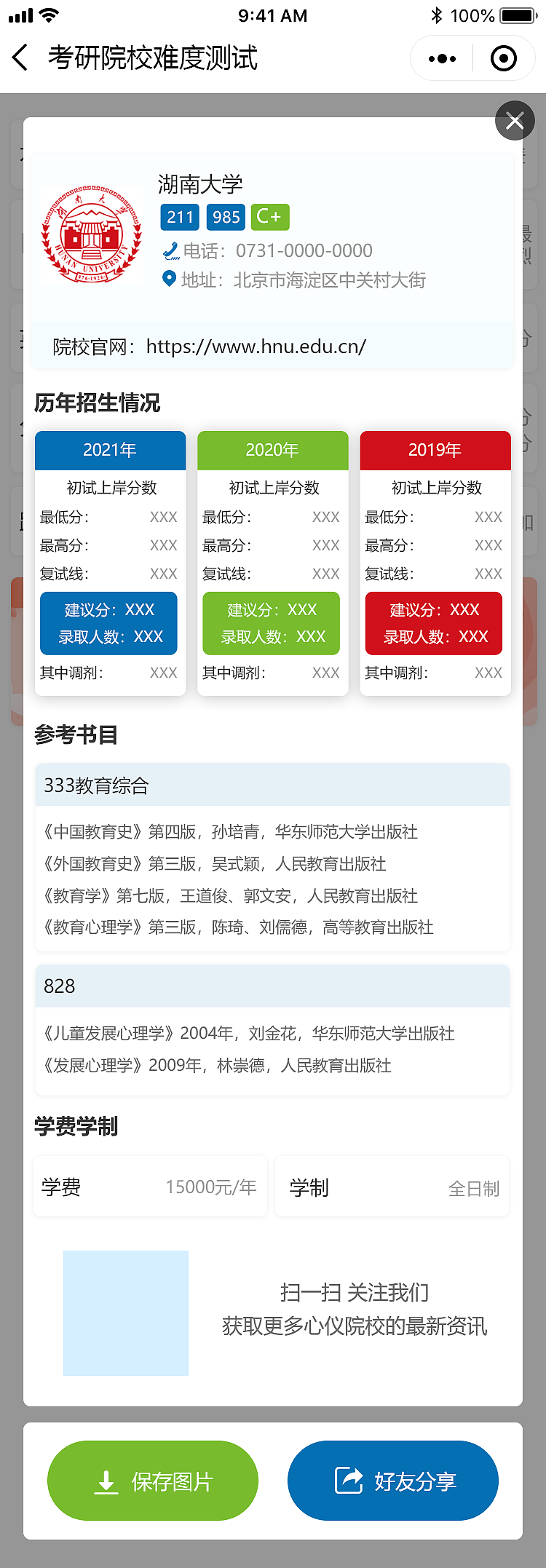Tap the back arrow in the title bar

pyautogui.click(x=20, y=57)
